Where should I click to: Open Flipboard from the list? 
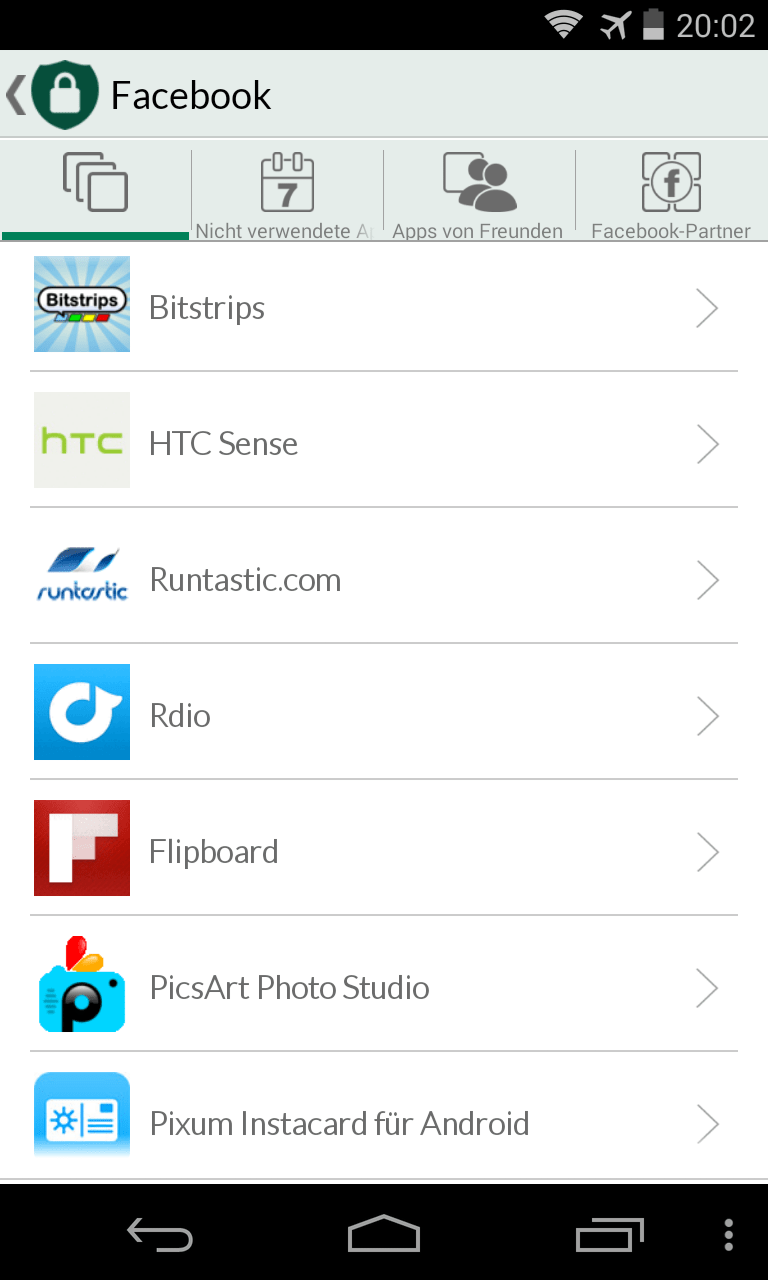coord(384,851)
